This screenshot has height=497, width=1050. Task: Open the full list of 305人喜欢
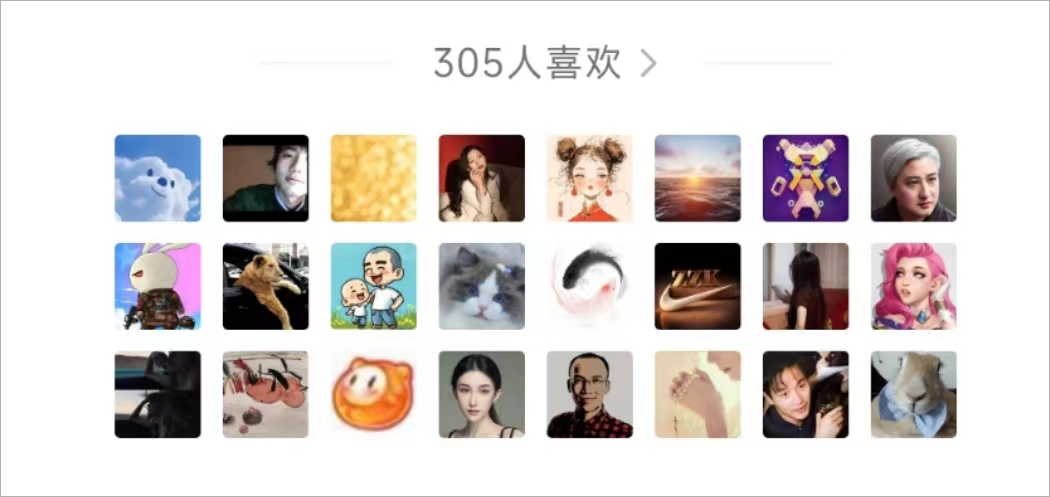[x=544, y=63]
